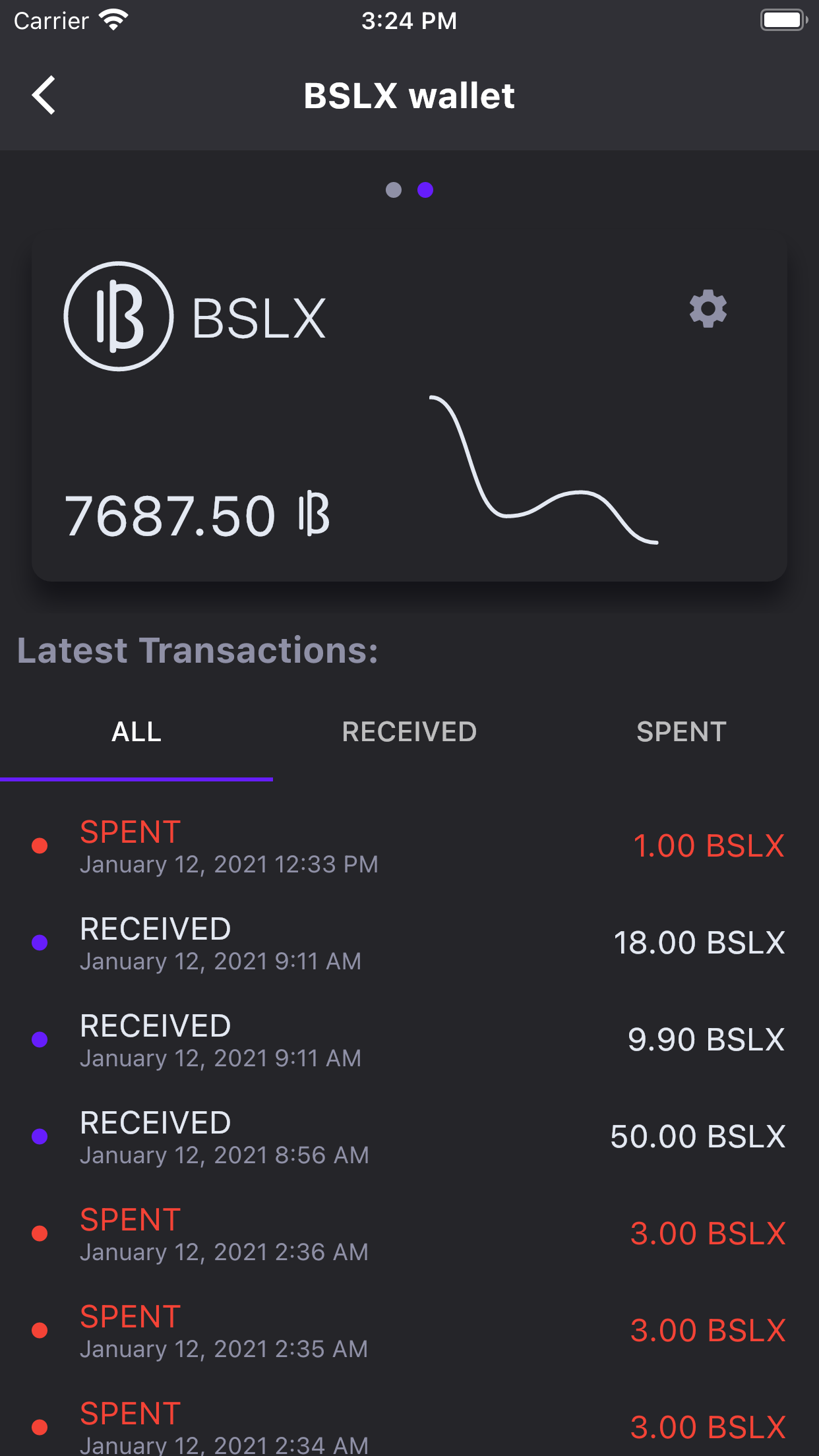Select the ALL transactions tab
This screenshot has height=1456, width=819.
[136, 732]
